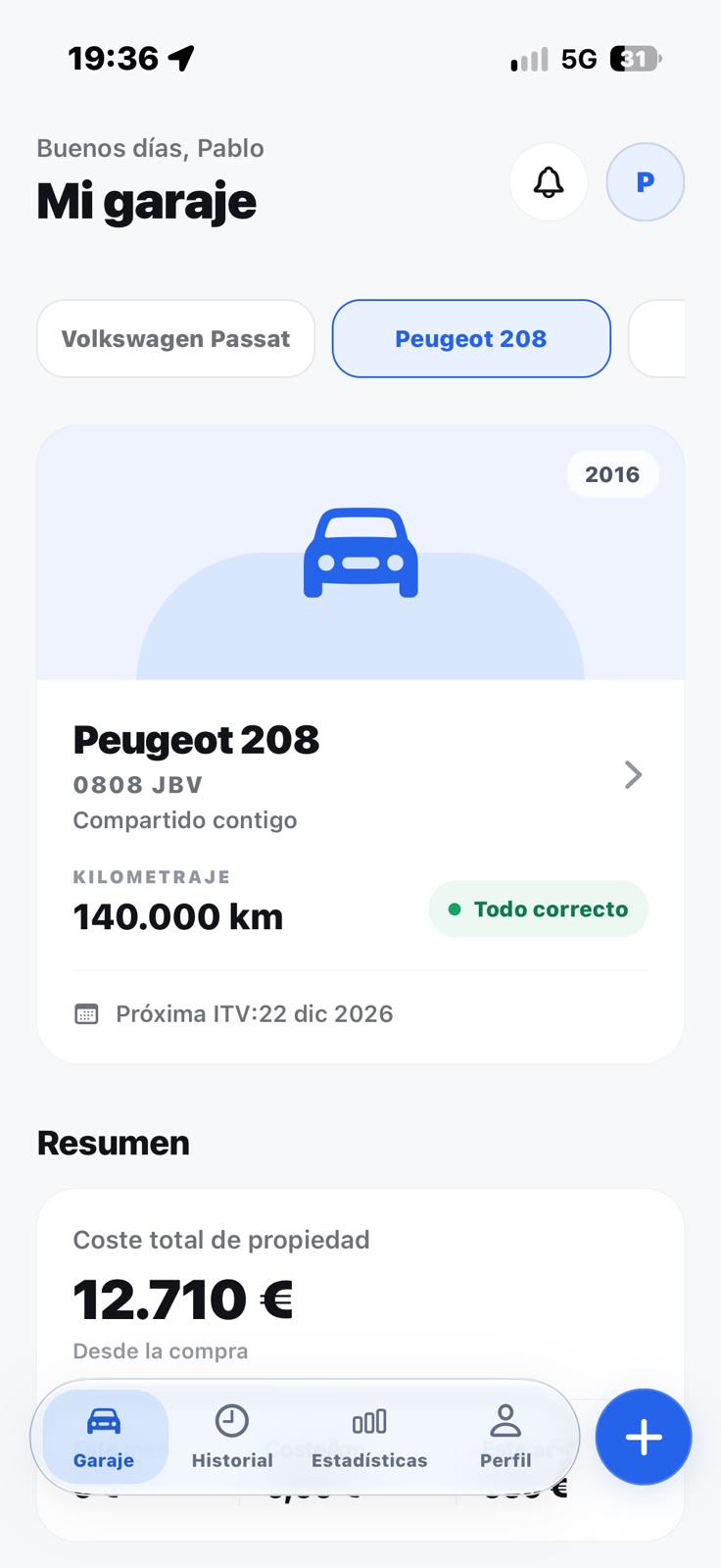The height and width of the screenshot is (1568, 721).
Task: Open the Perfil tab
Action: 505,1437
